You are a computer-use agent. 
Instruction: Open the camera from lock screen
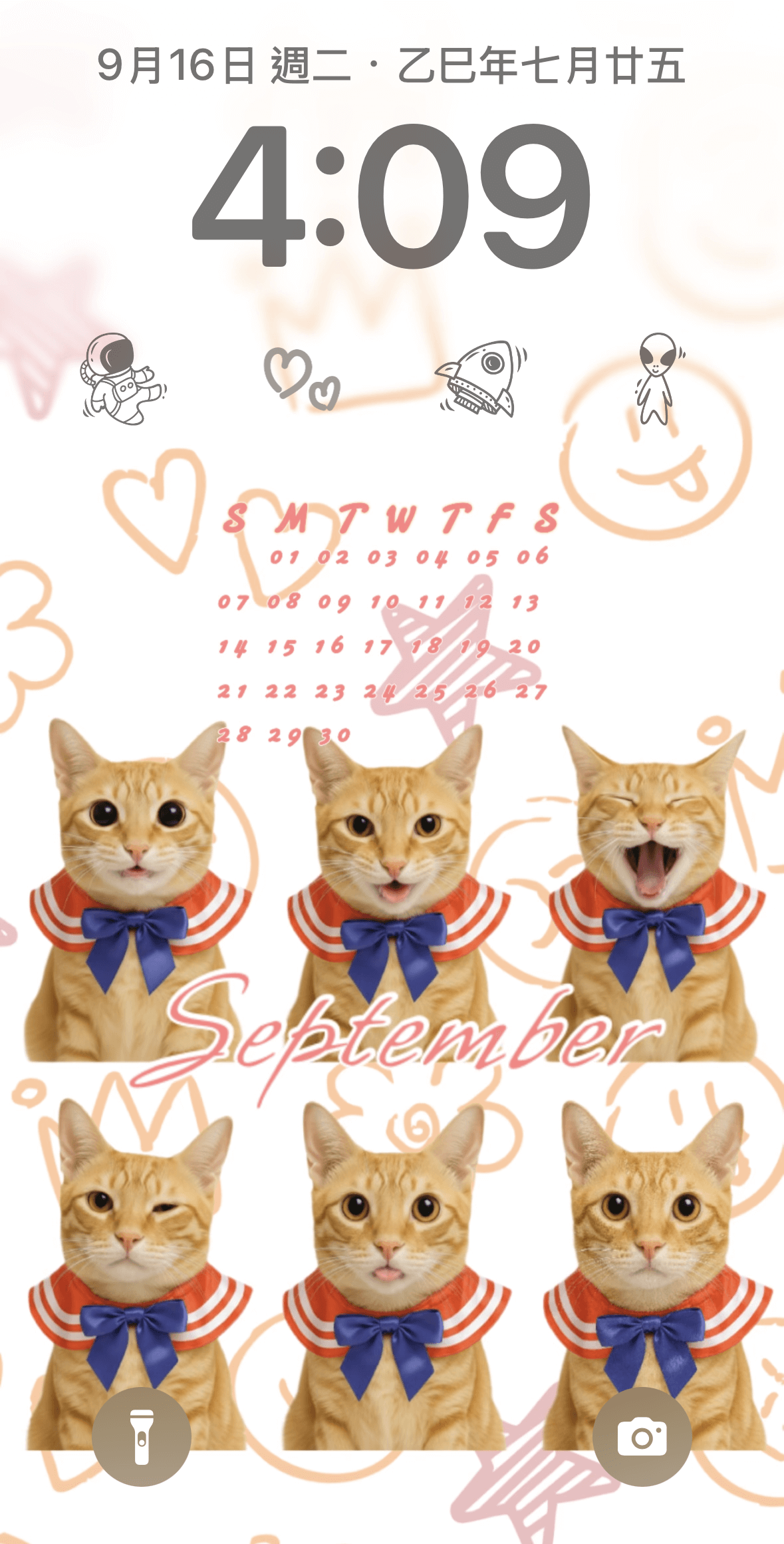[x=642, y=1436]
